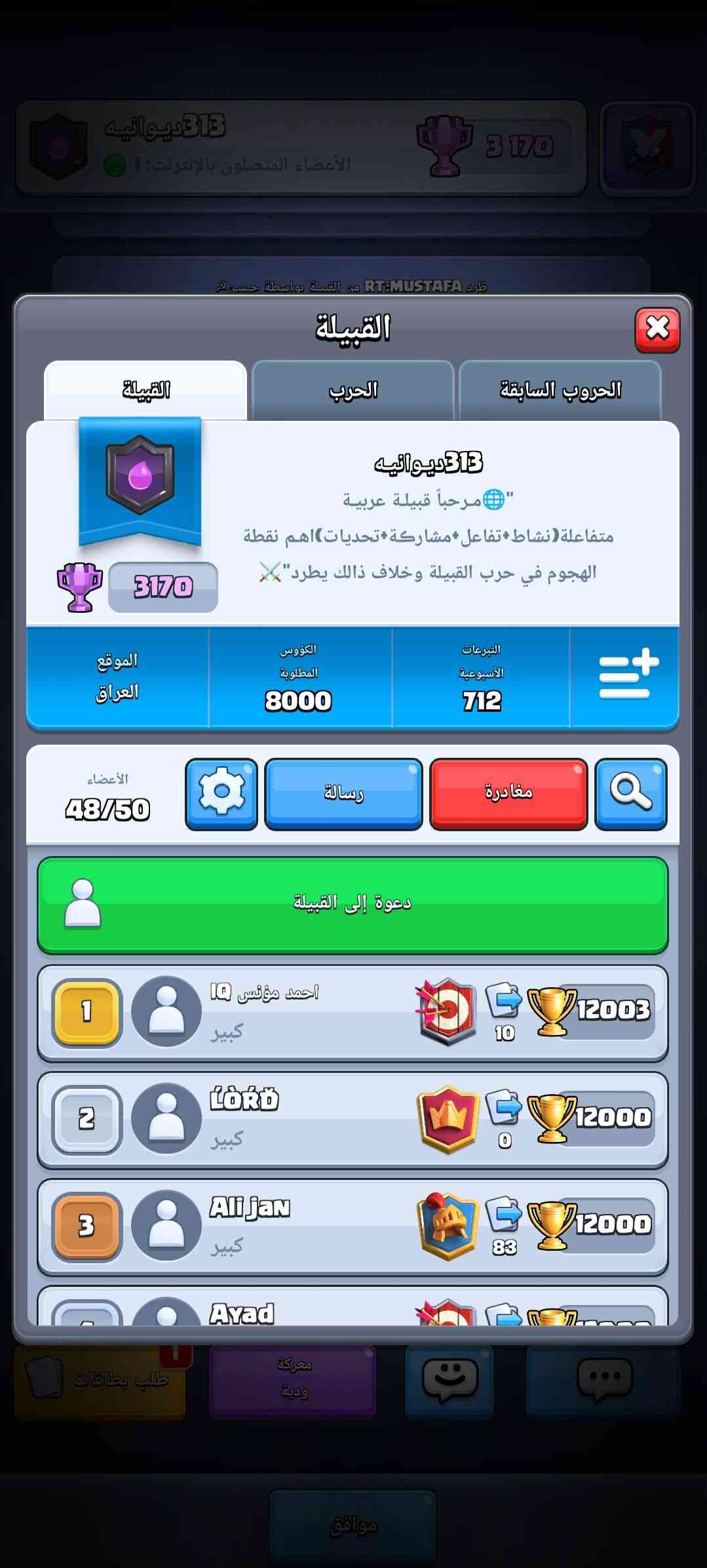Open the member sort list icon
Screen dimensions: 707x1568
(628, 676)
